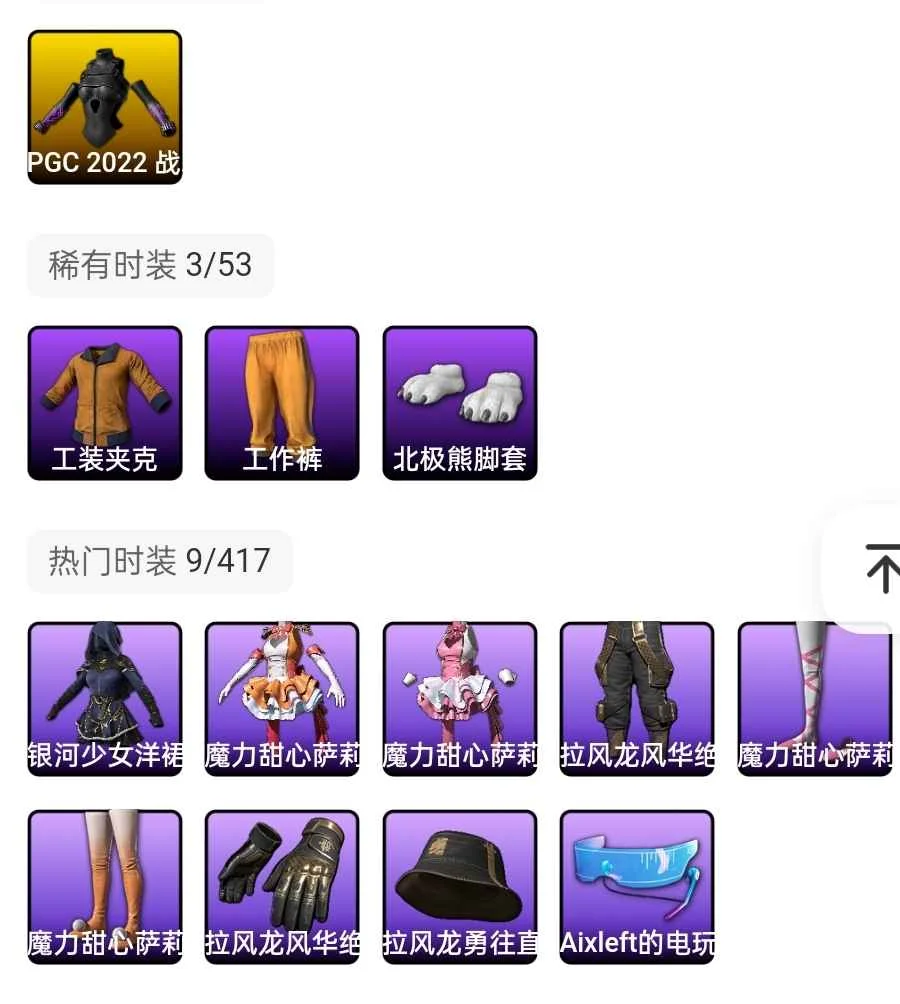Viewport: 900px width, 1004px height.
Task: Select the 北极熊脚套 polar bear paws
Action: point(460,403)
